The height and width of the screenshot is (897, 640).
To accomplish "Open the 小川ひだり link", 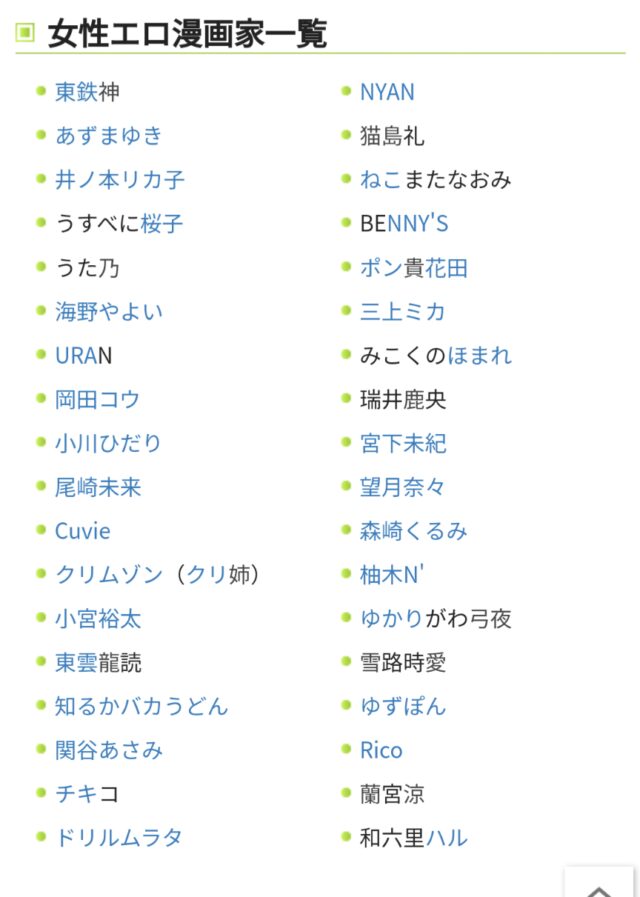I will tap(108, 443).
